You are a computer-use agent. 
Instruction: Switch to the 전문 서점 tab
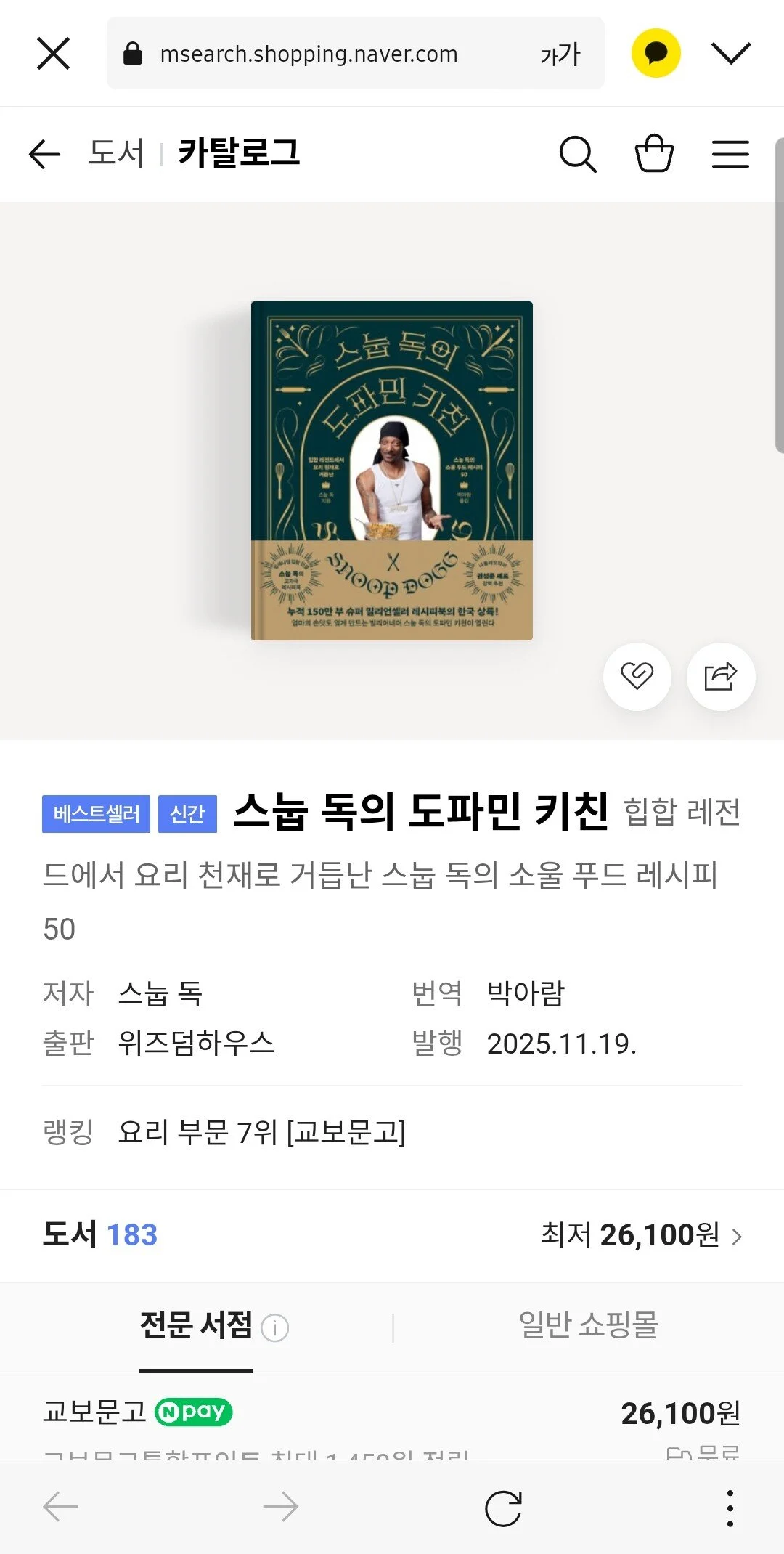click(x=196, y=1325)
